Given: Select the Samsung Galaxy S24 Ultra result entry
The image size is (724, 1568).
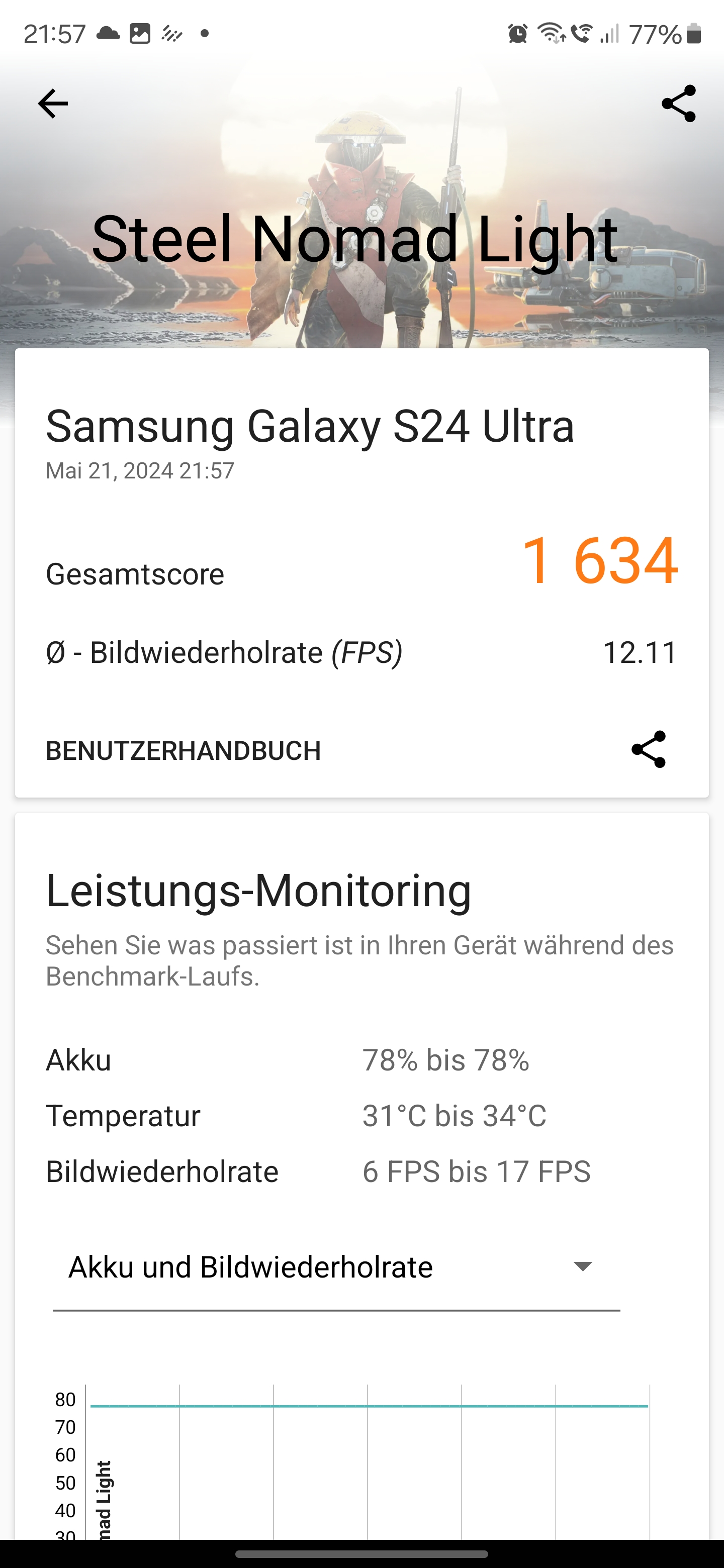Looking at the screenshot, I should (x=311, y=426).
